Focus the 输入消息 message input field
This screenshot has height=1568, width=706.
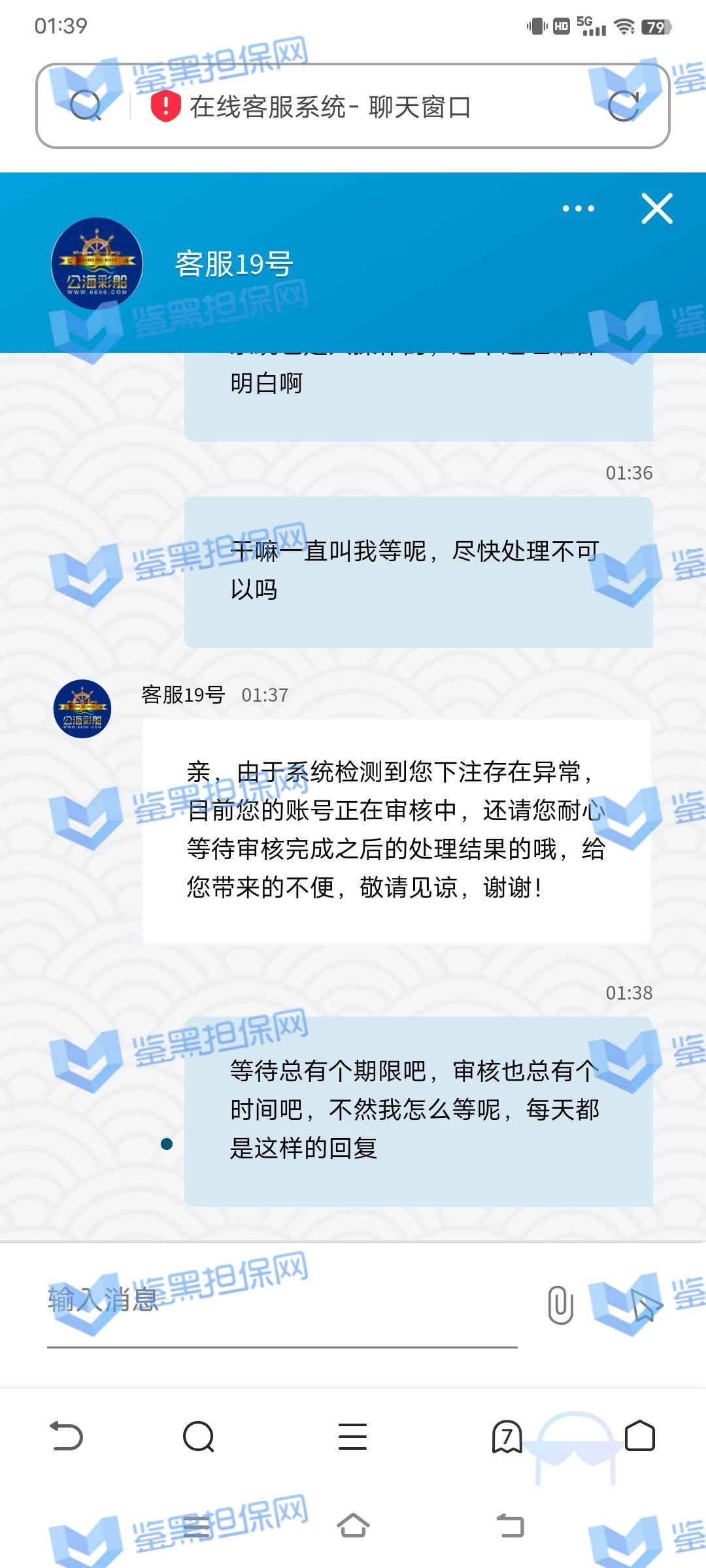281,1300
